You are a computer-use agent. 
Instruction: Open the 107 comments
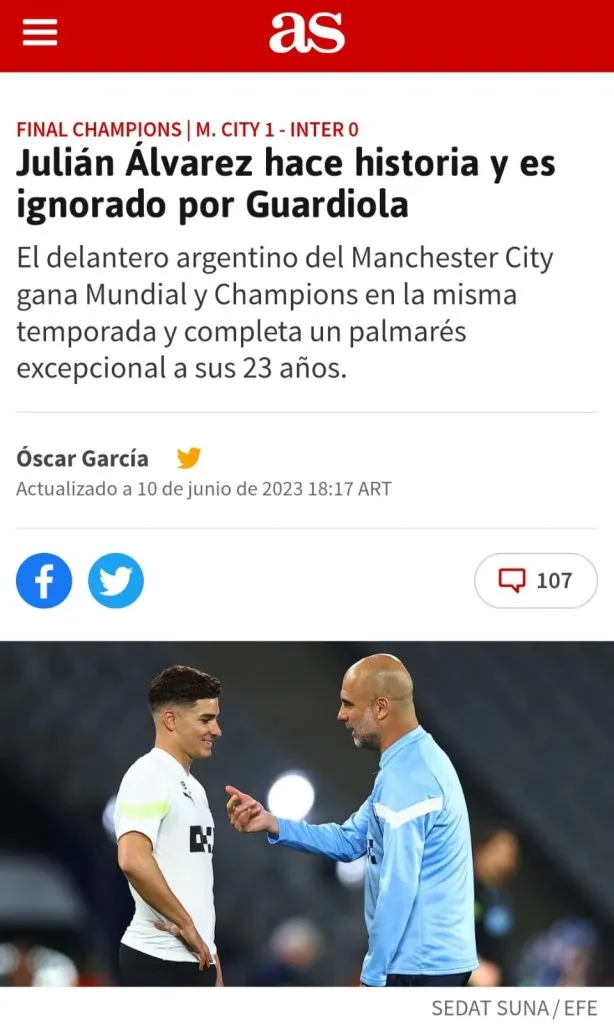(535, 581)
